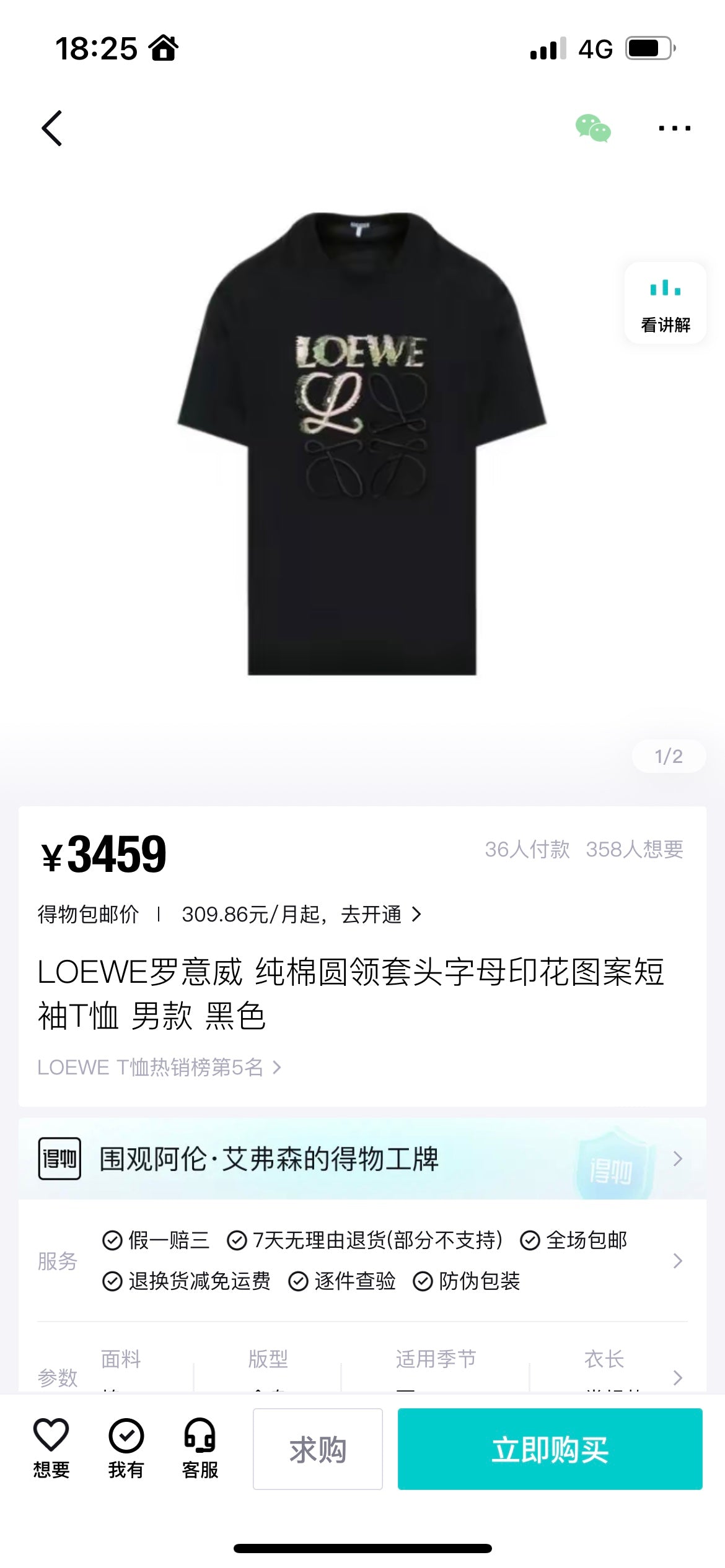Open 围观阿伦·艾弗森的得物工牌 banner
The height and width of the screenshot is (1568, 725).
pyautogui.click(x=362, y=1159)
